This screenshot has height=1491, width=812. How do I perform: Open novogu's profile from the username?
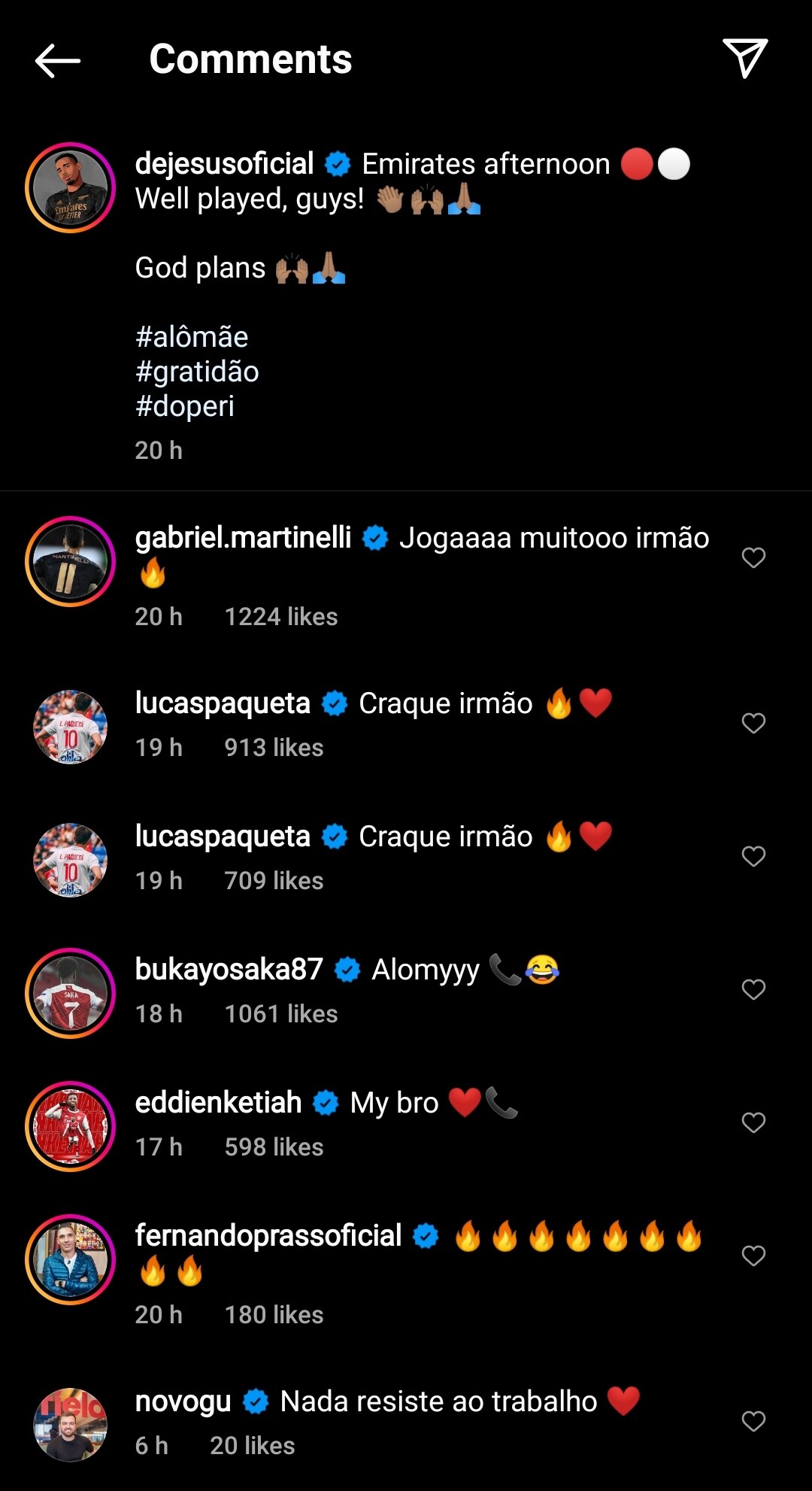pyautogui.click(x=183, y=1401)
